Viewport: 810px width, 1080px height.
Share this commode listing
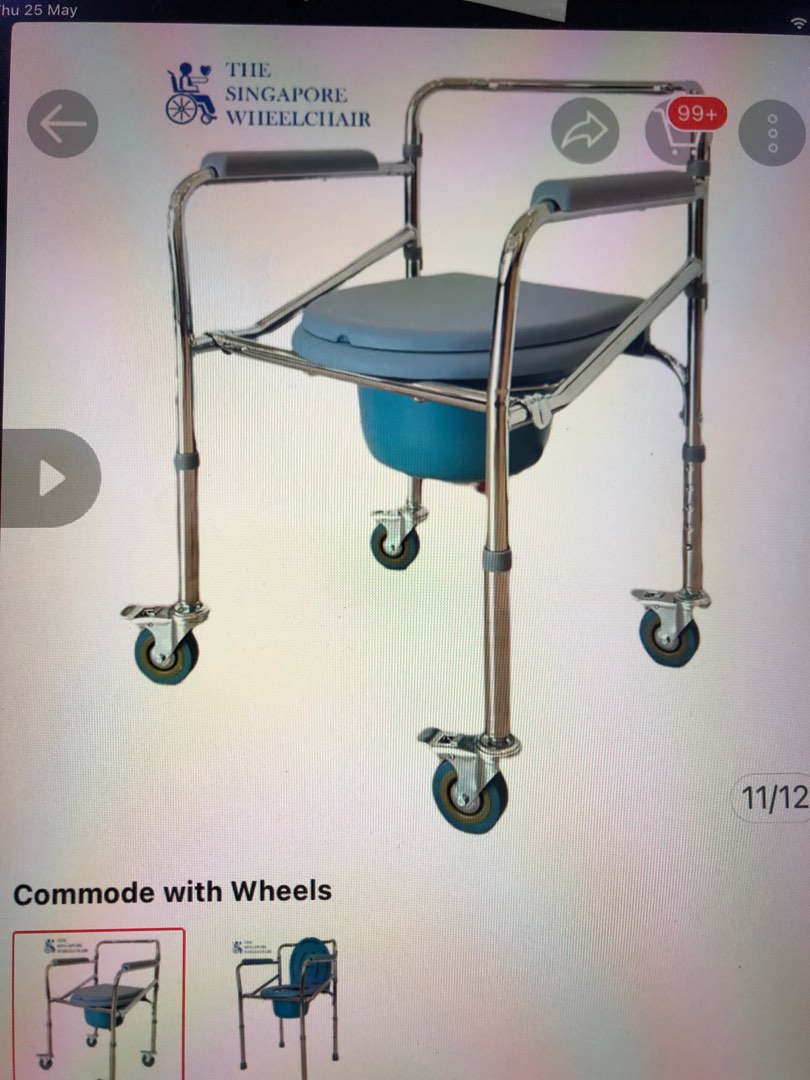[585, 132]
